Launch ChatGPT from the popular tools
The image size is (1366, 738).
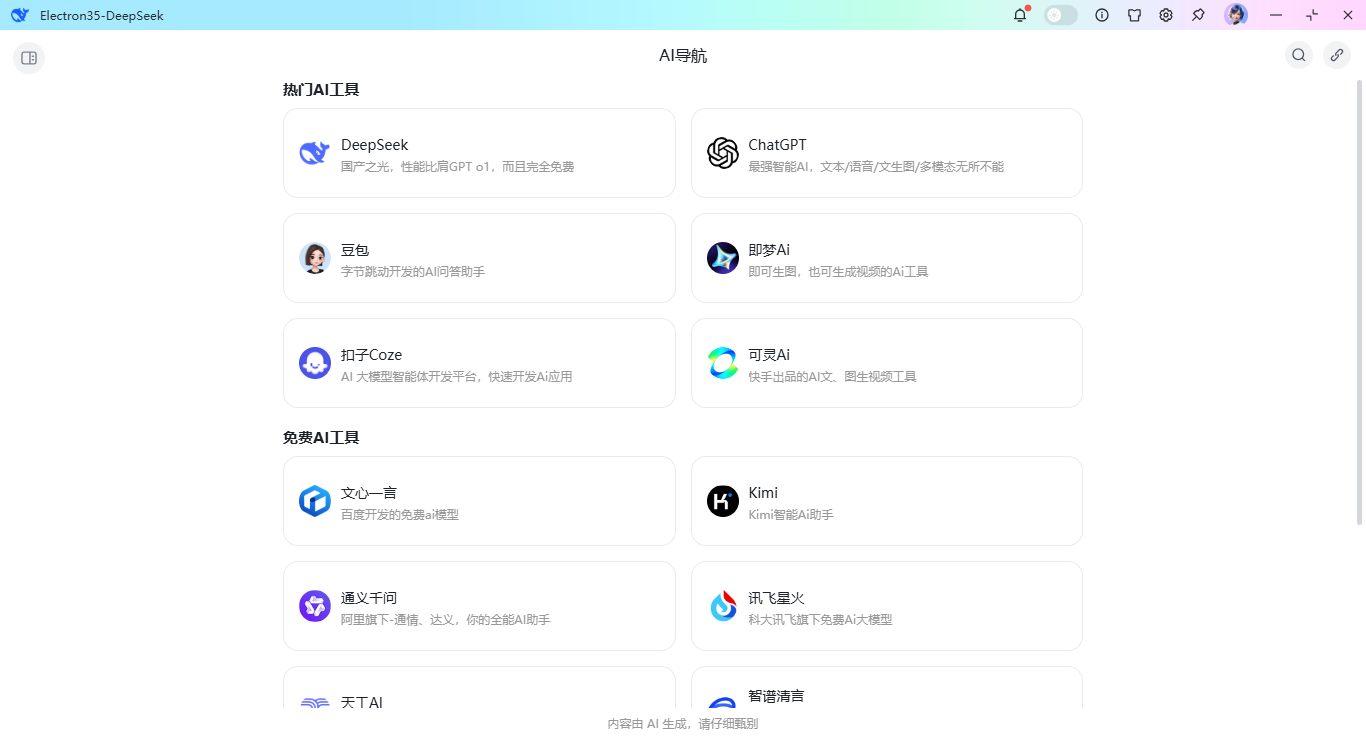click(886, 153)
